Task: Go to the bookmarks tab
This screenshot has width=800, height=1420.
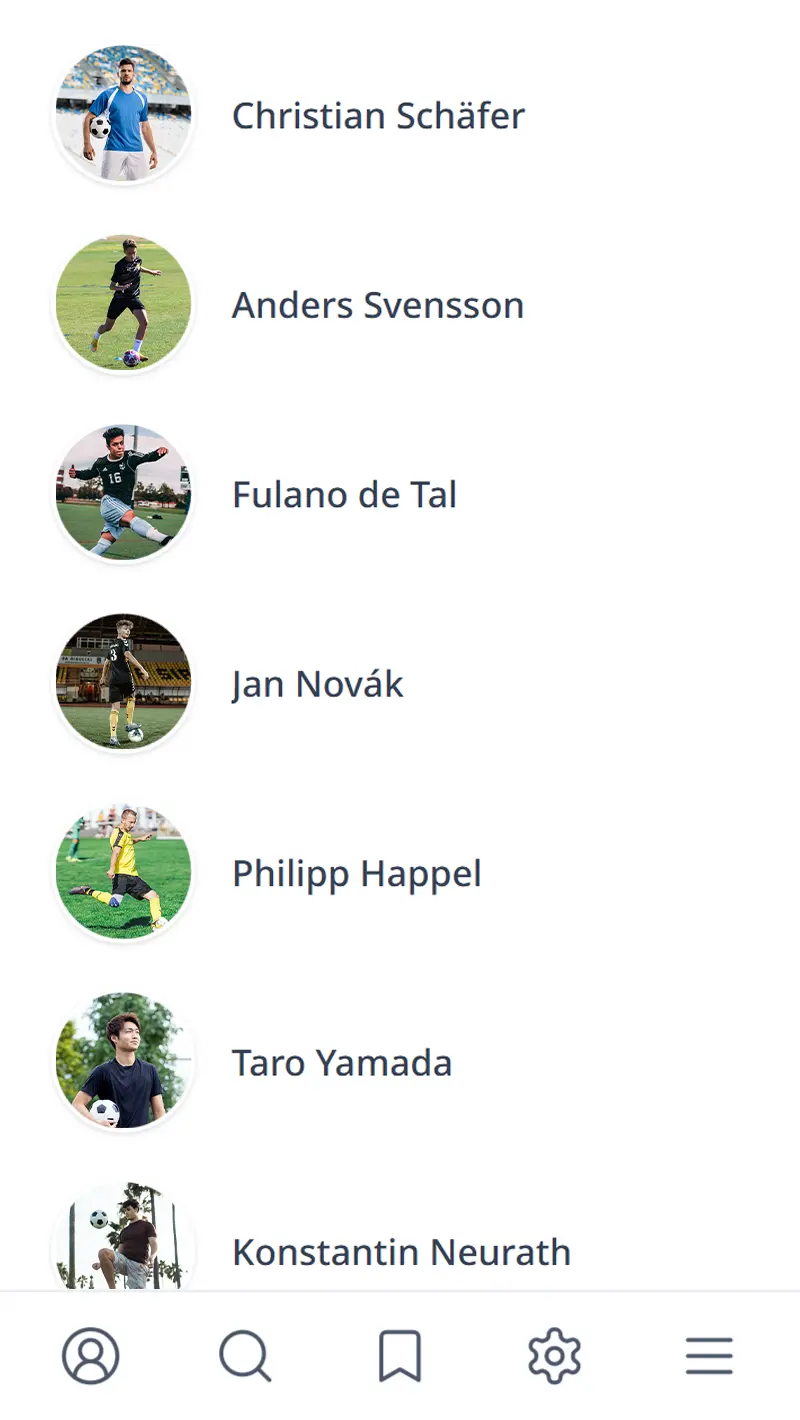Action: [400, 1357]
